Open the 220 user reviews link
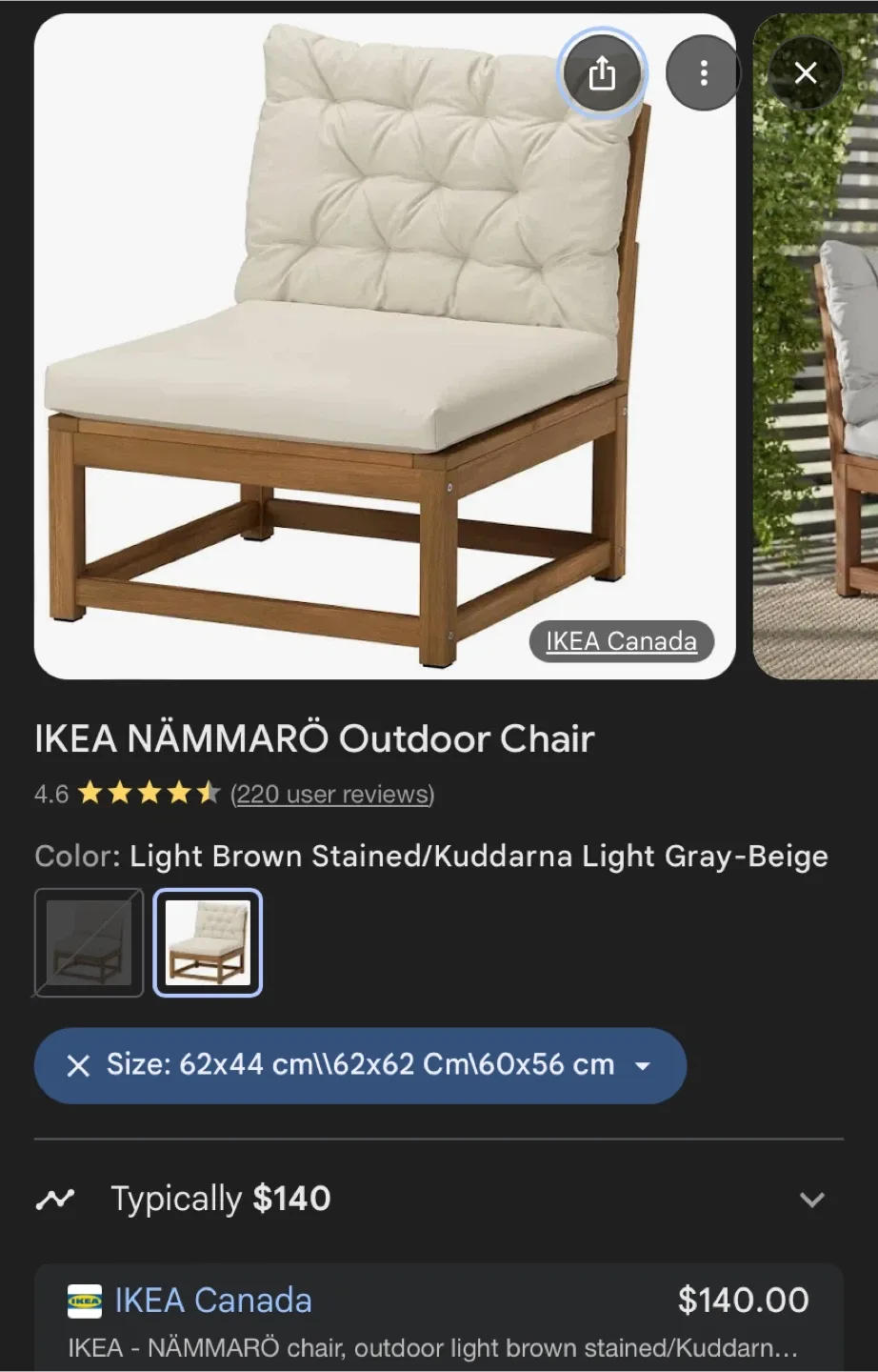878x1372 pixels. click(x=331, y=794)
